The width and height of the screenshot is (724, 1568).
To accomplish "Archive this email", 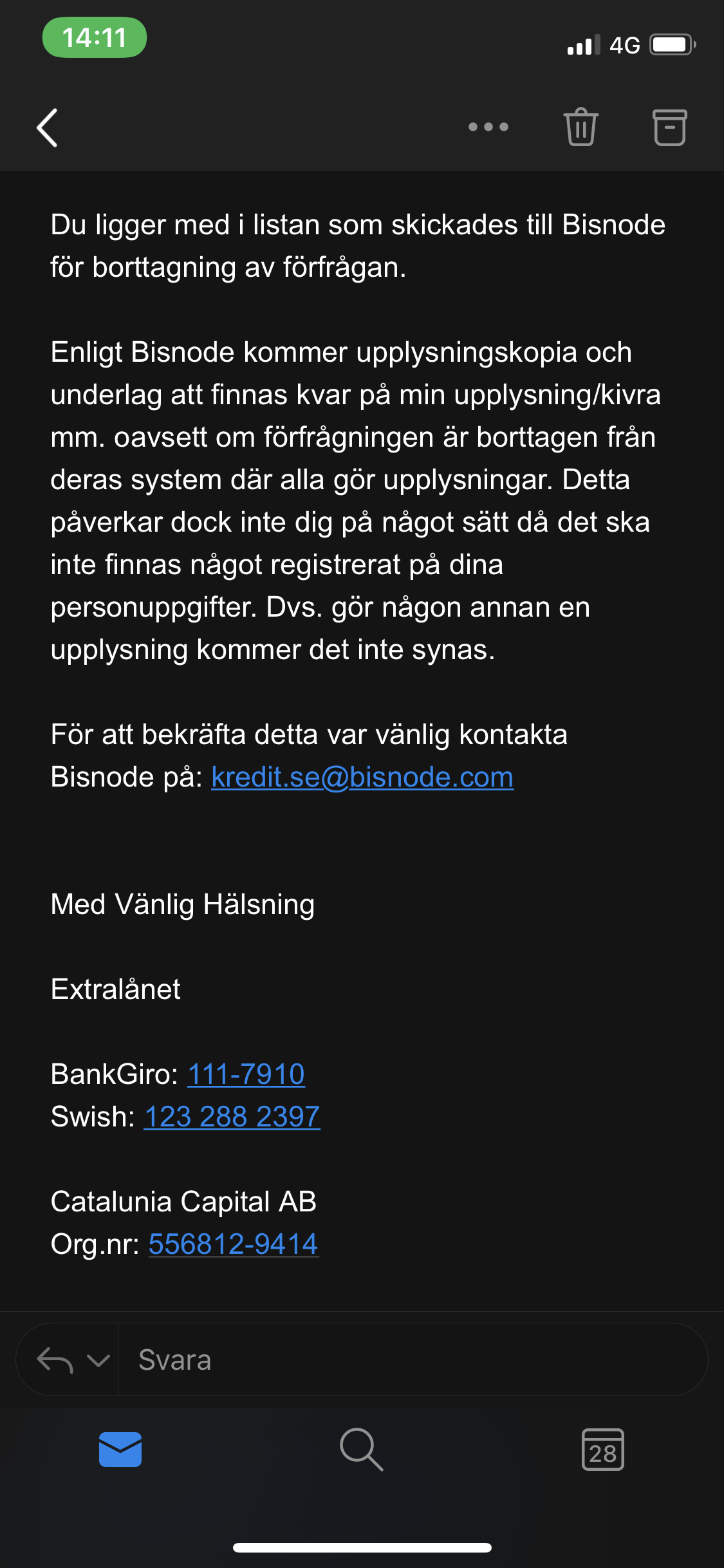I will coord(669,127).
